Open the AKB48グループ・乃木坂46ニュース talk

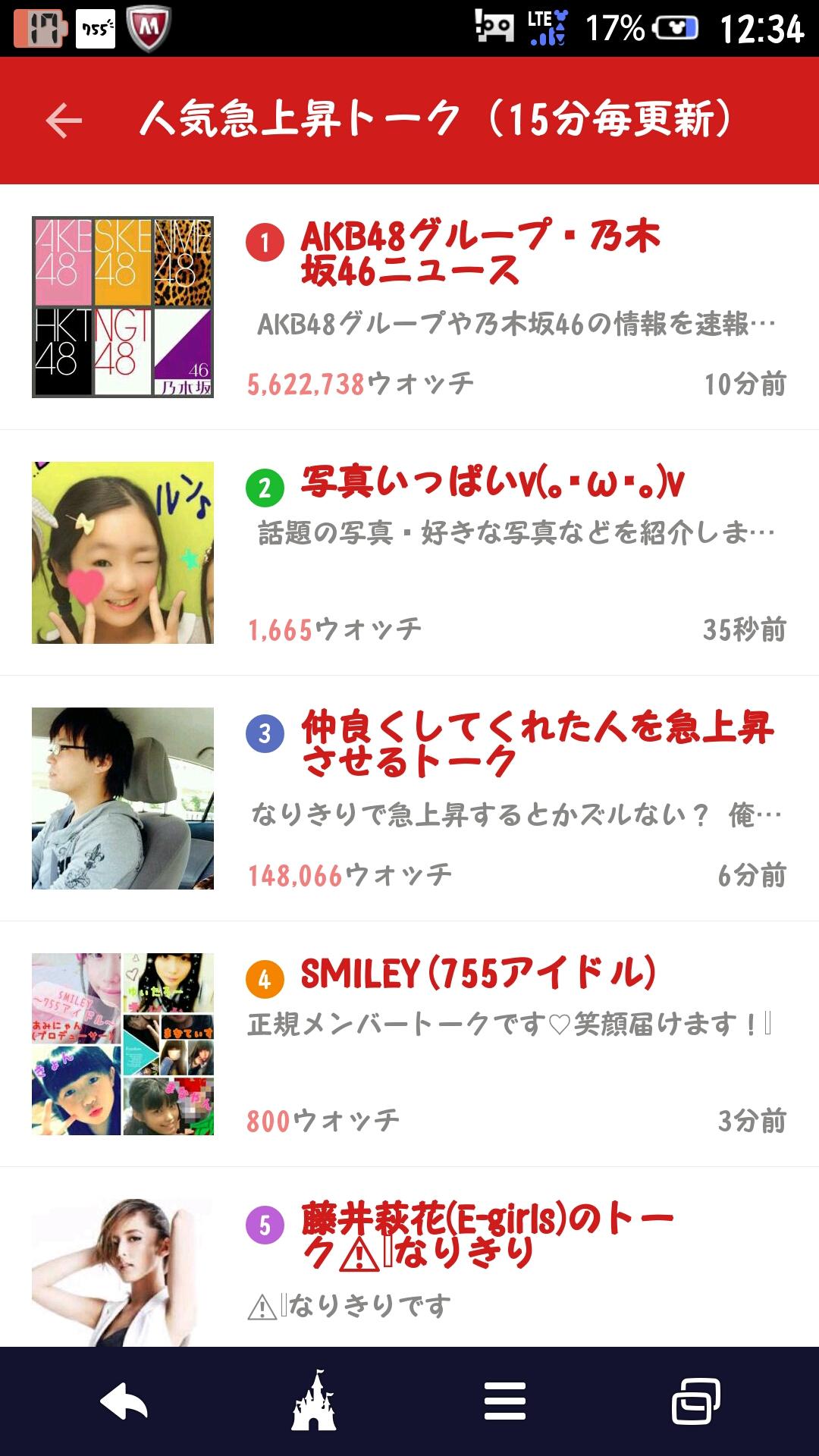(x=479, y=253)
